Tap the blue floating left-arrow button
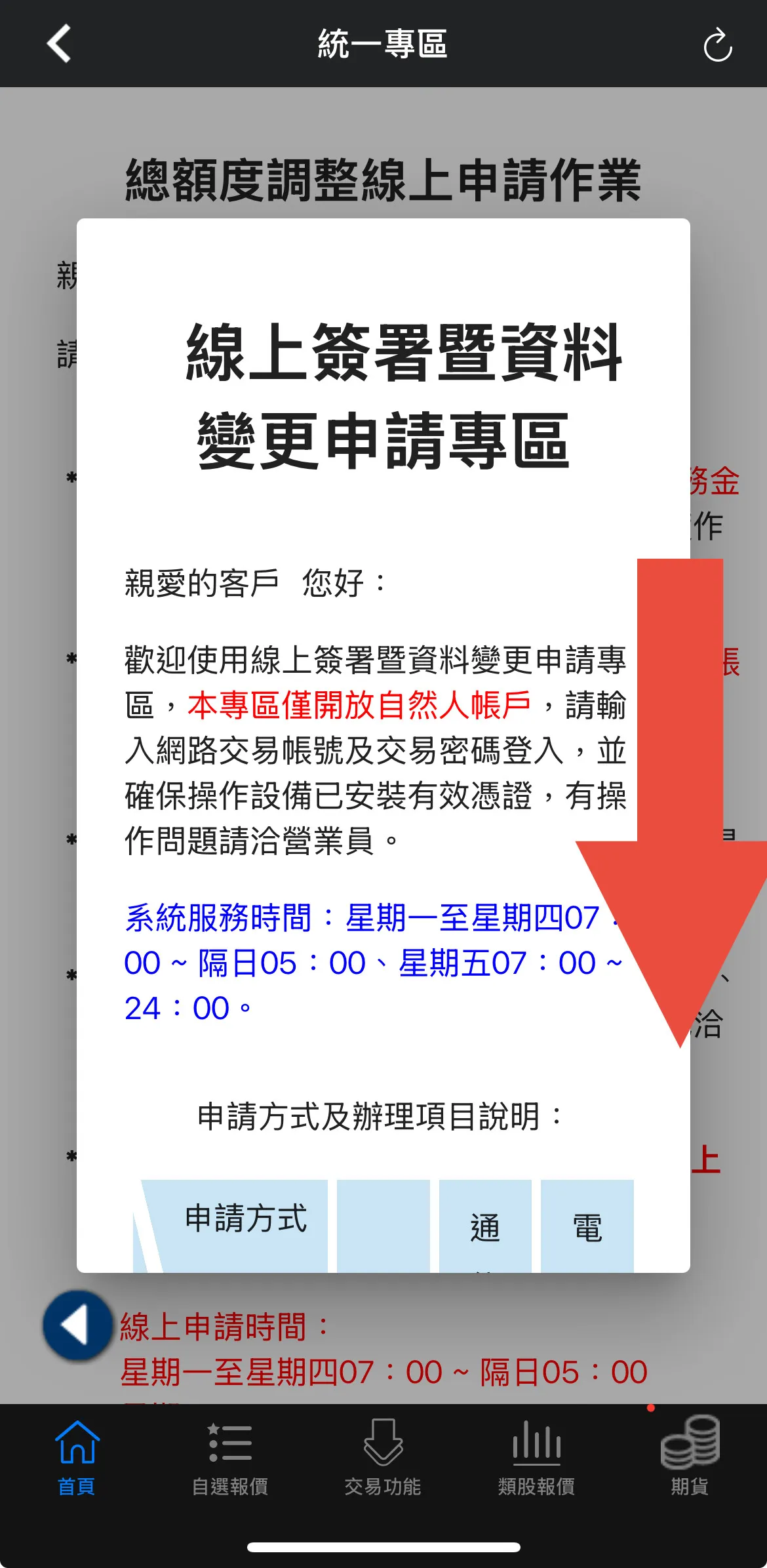 point(77,1325)
